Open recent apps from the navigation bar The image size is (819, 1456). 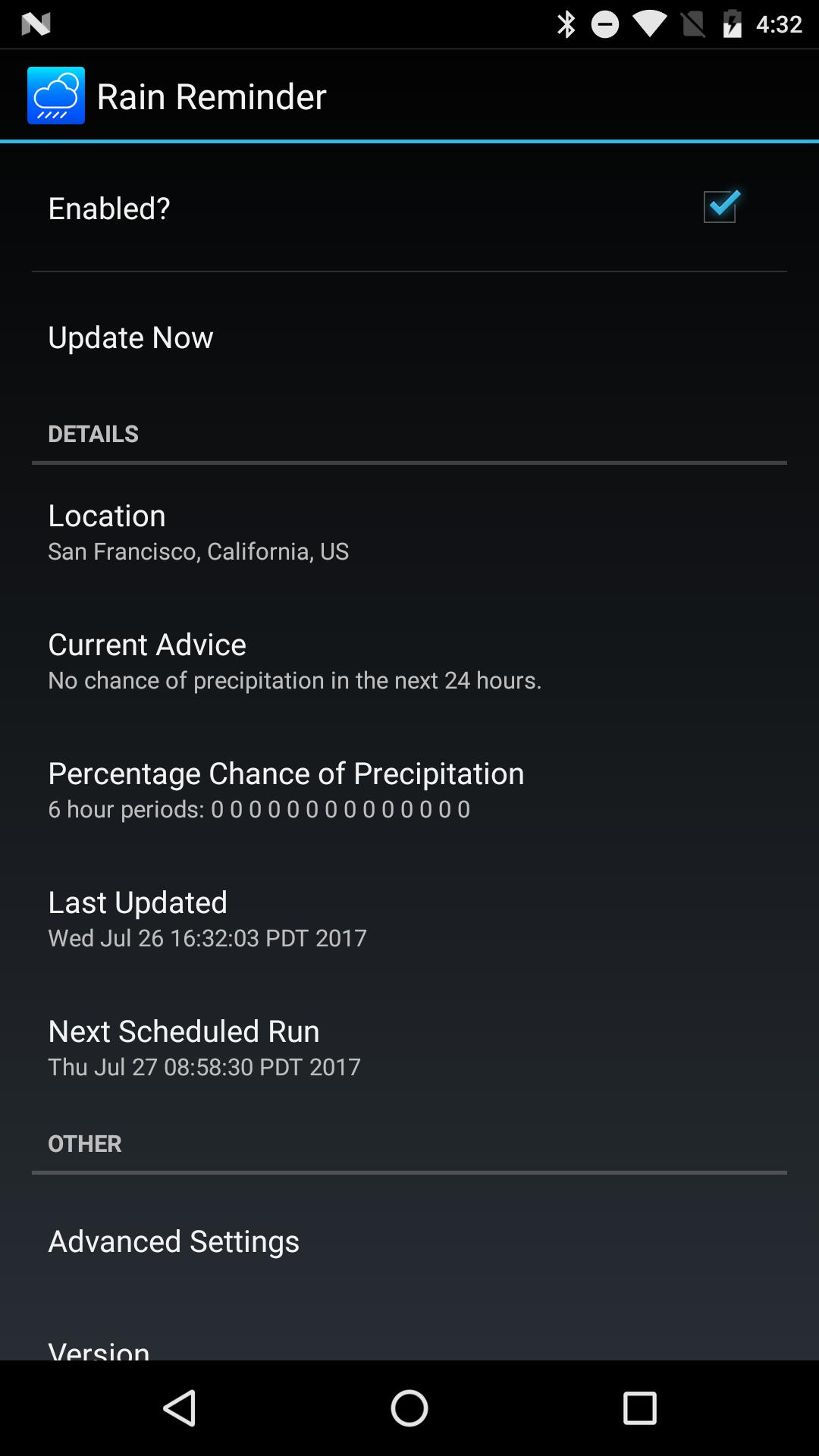639,1408
